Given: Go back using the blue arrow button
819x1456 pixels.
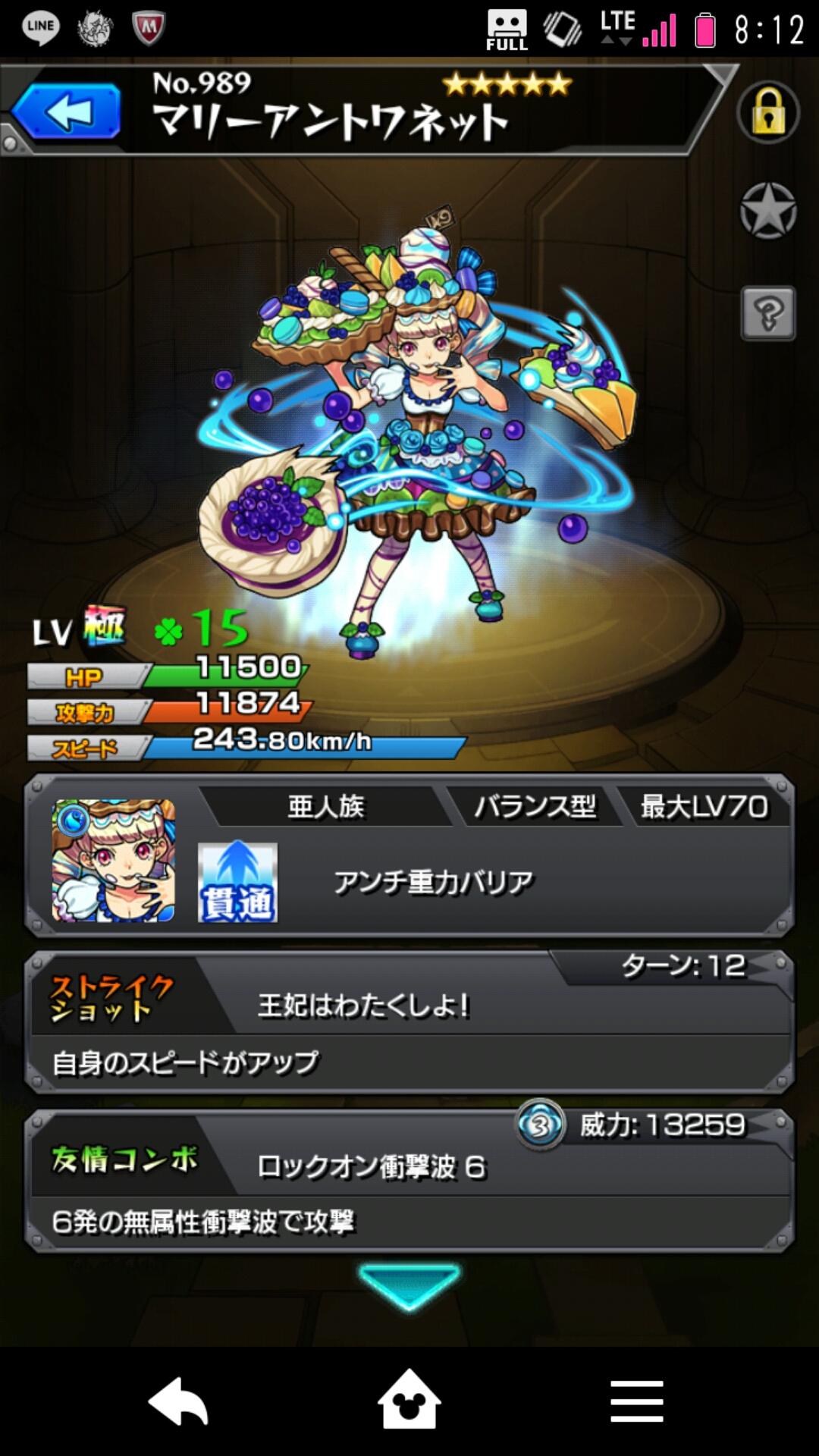Looking at the screenshot, I should (67, 113).
